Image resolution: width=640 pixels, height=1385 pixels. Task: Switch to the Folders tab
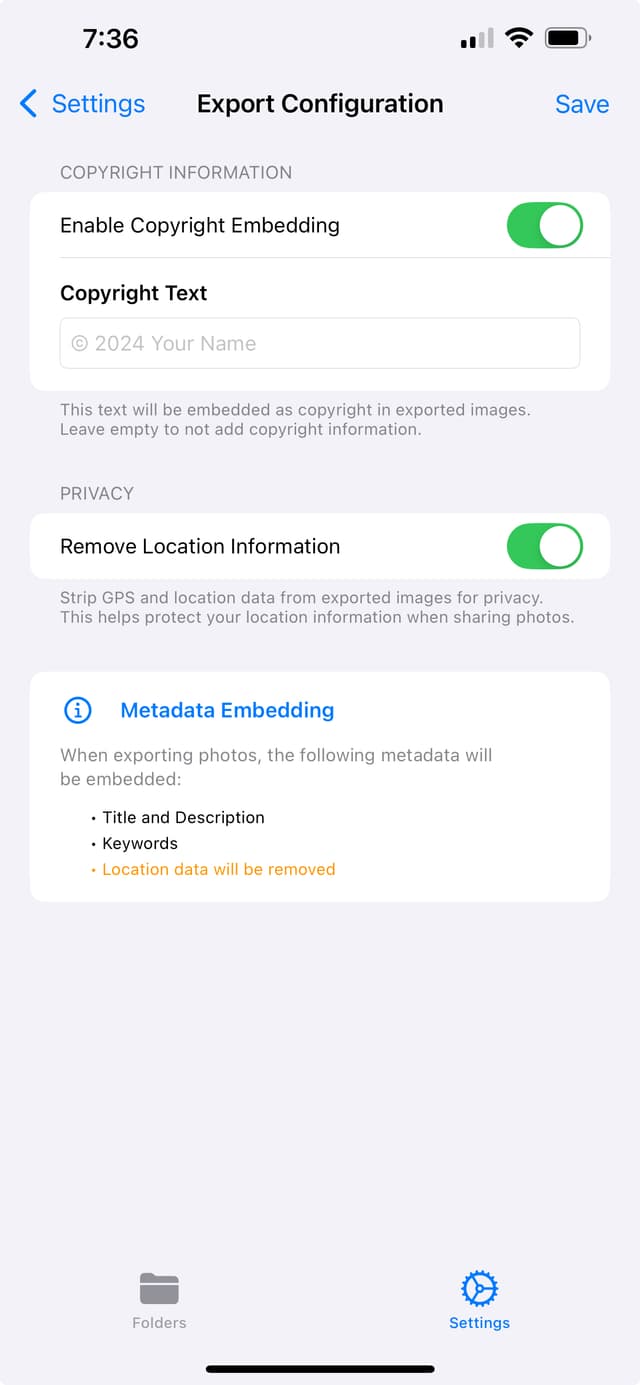click(x=159, y=1300)
